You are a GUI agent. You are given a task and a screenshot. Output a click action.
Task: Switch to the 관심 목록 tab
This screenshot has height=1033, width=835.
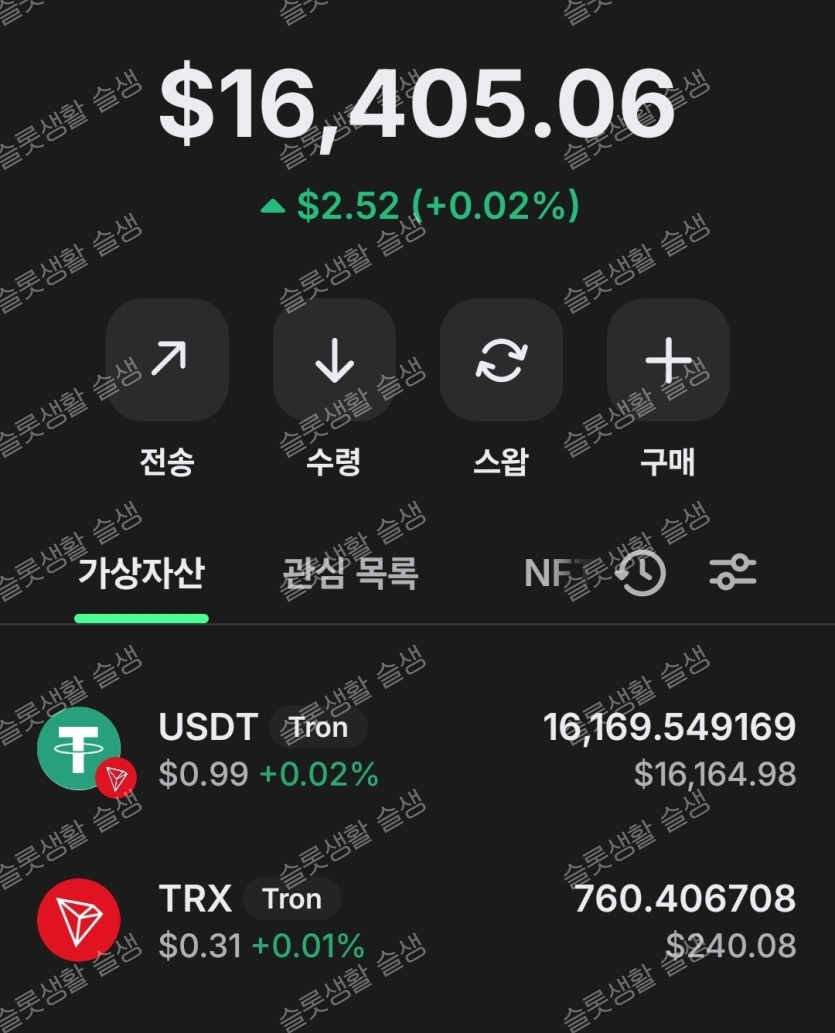350,574
